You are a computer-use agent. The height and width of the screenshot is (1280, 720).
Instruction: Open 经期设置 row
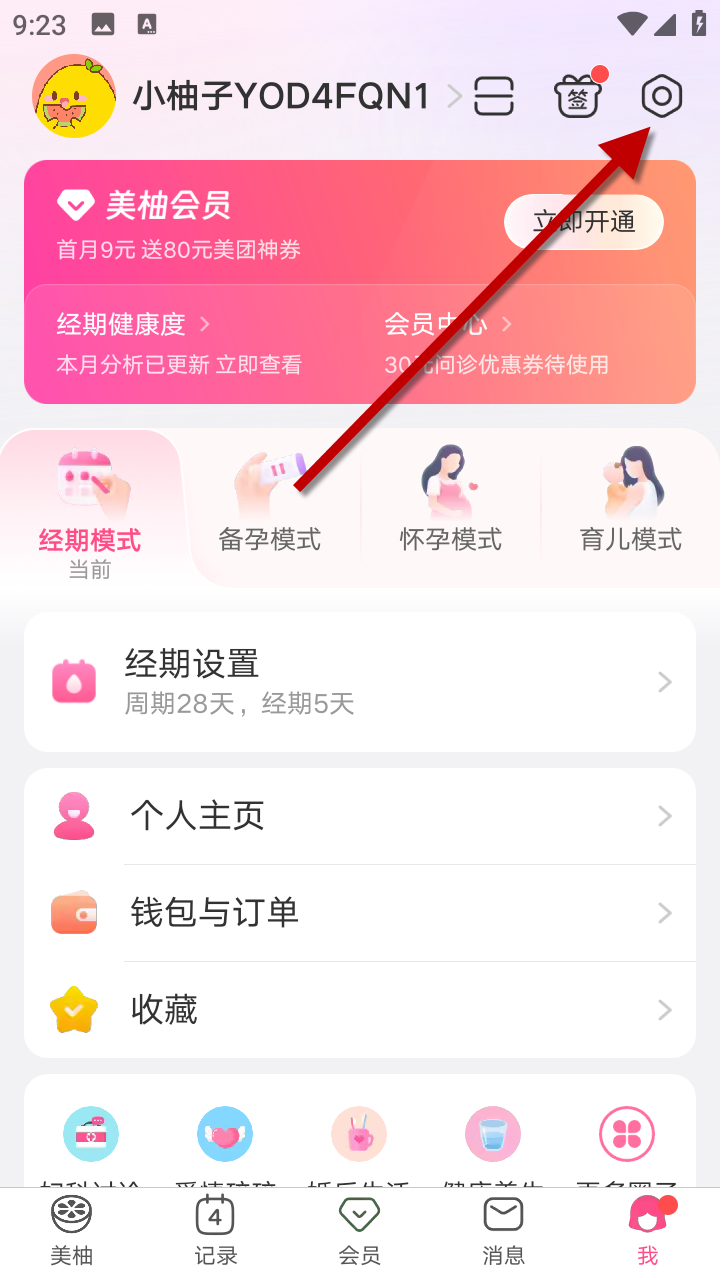(360, 682)
